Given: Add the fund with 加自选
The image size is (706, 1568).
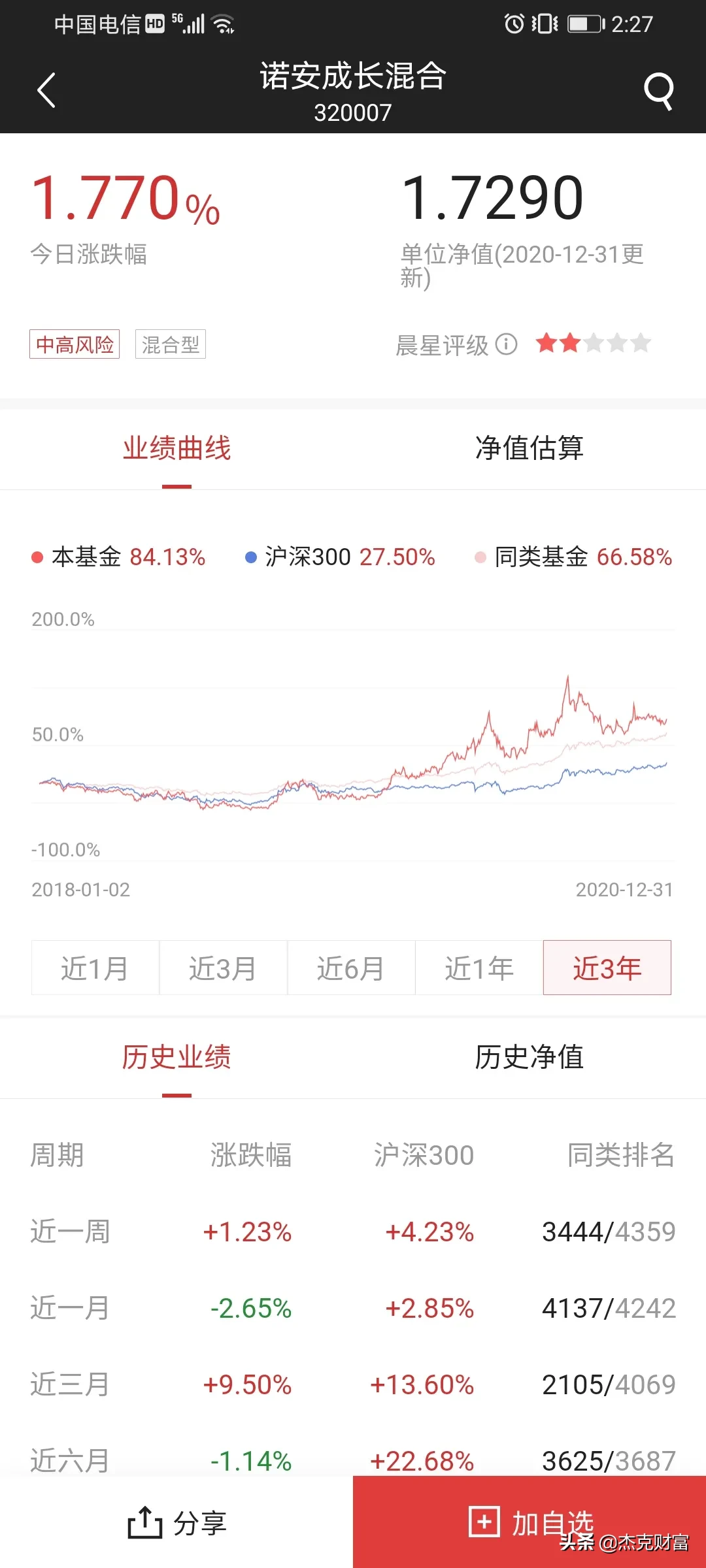Looking at the screenshot, I should tap(529, 1522).
